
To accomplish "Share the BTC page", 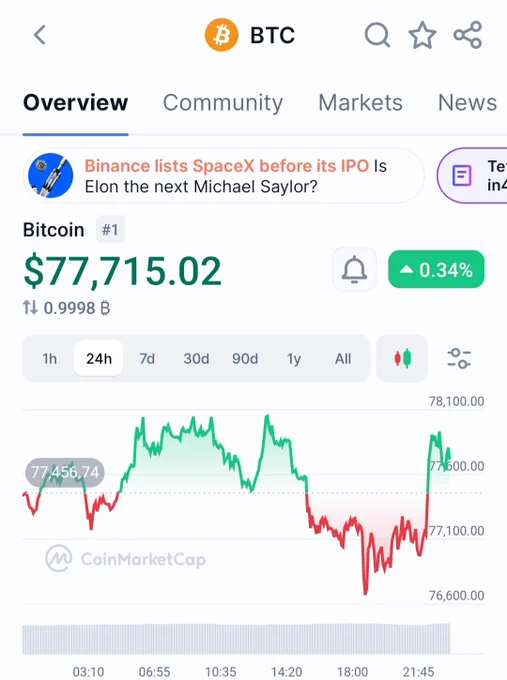I will click(x=468, y=35).
